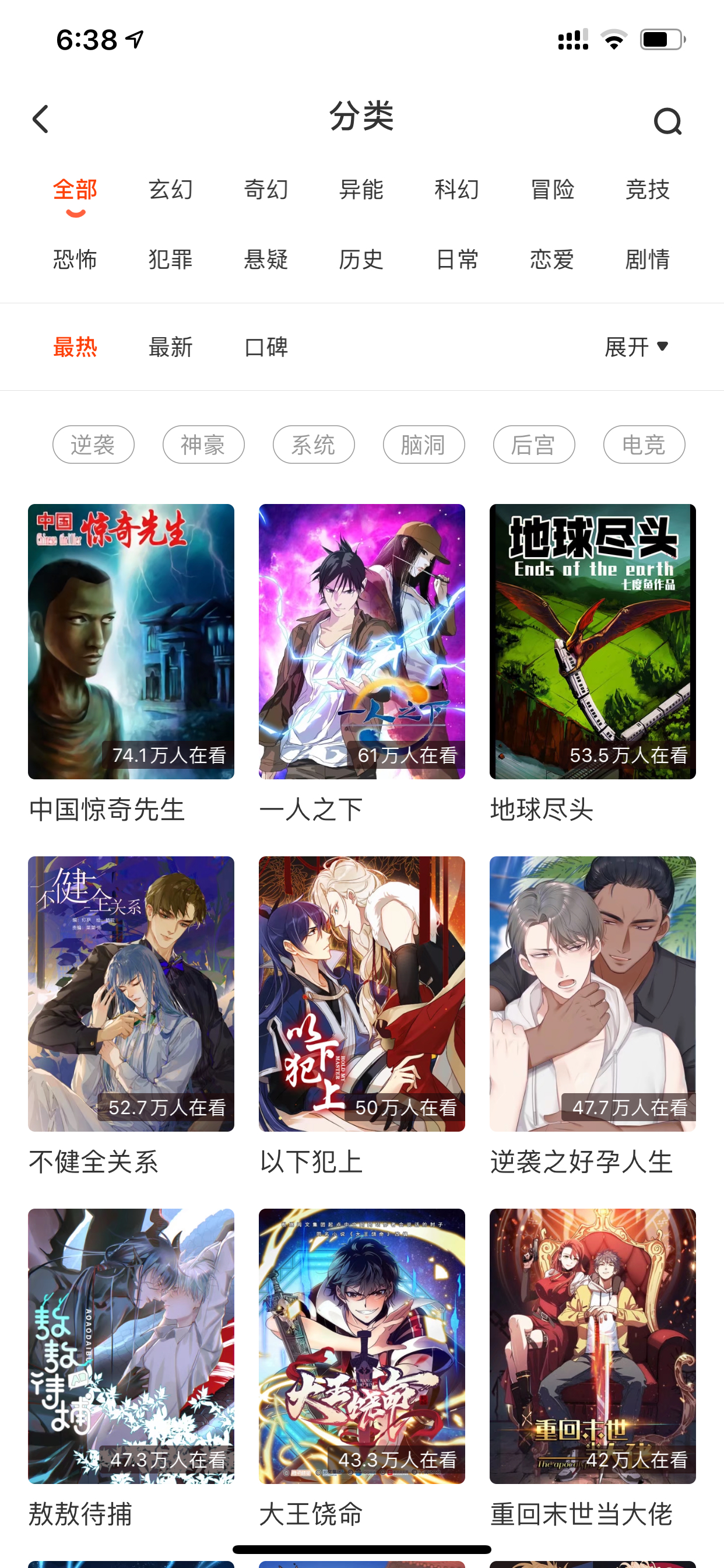Open the comic 一人之下
Image resolution: width=724 pixels, height=1568 pixels.
point(361,663)
